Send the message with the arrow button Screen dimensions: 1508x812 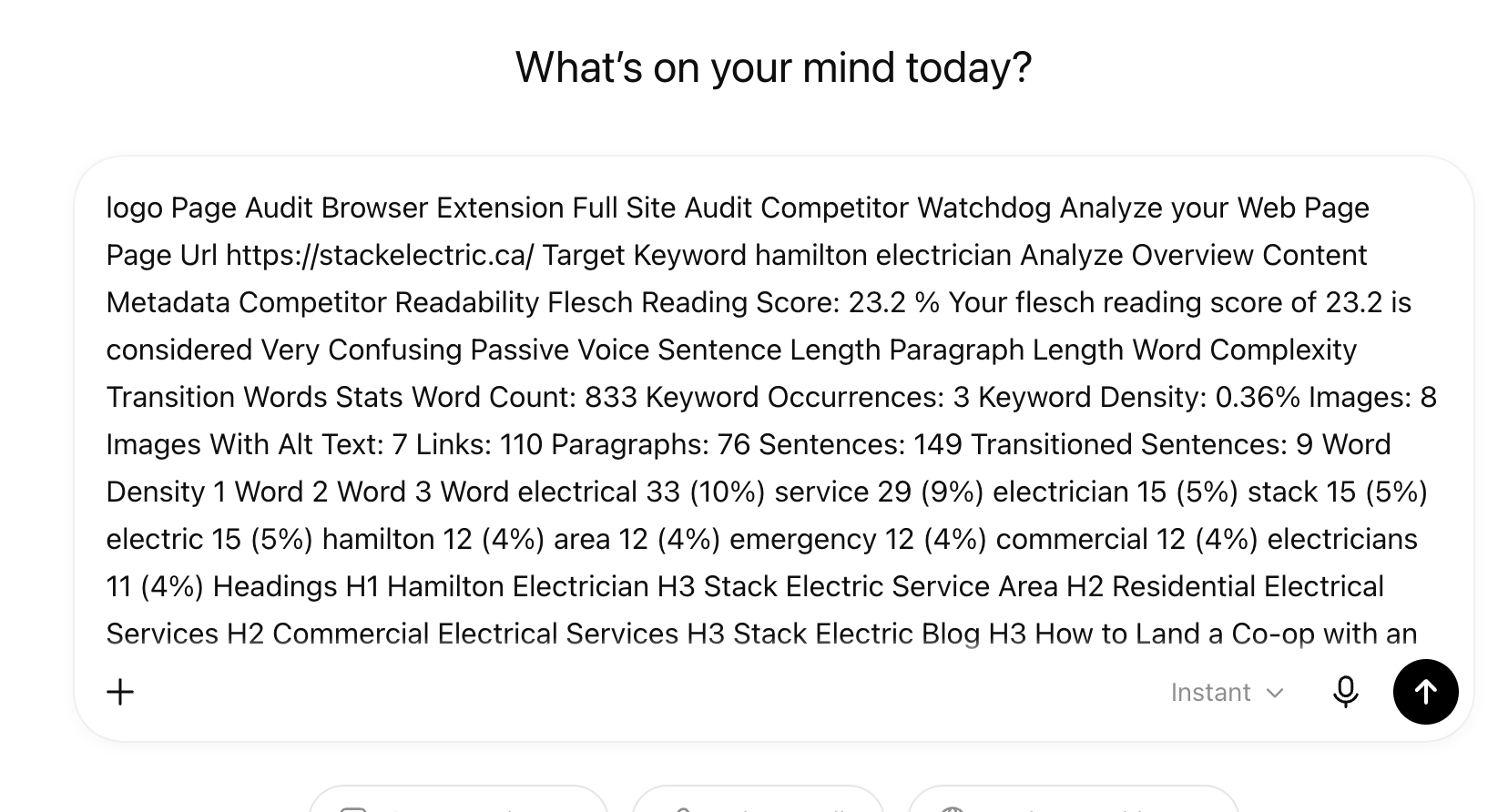1425,692
